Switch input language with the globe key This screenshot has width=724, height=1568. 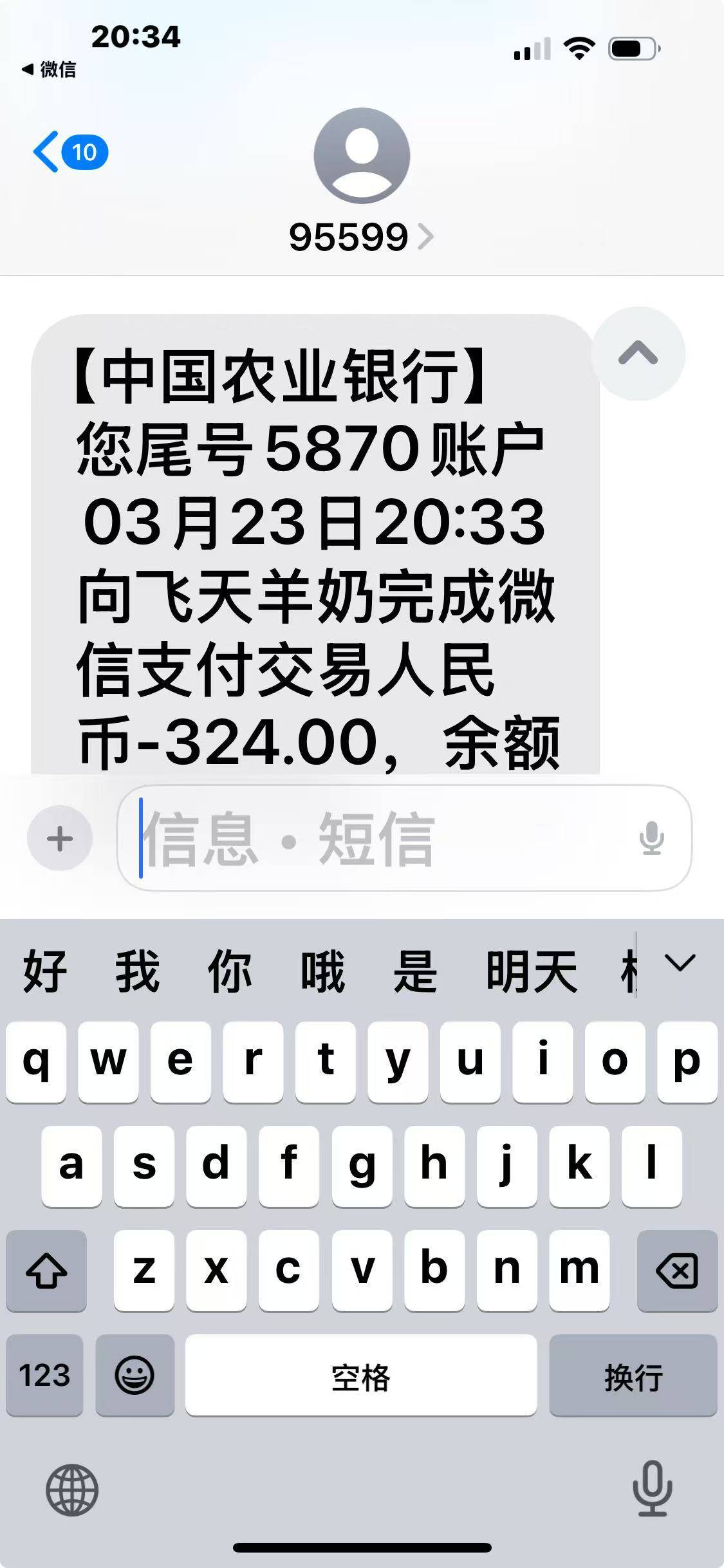pyautogui.click(x=72, y=1489)
